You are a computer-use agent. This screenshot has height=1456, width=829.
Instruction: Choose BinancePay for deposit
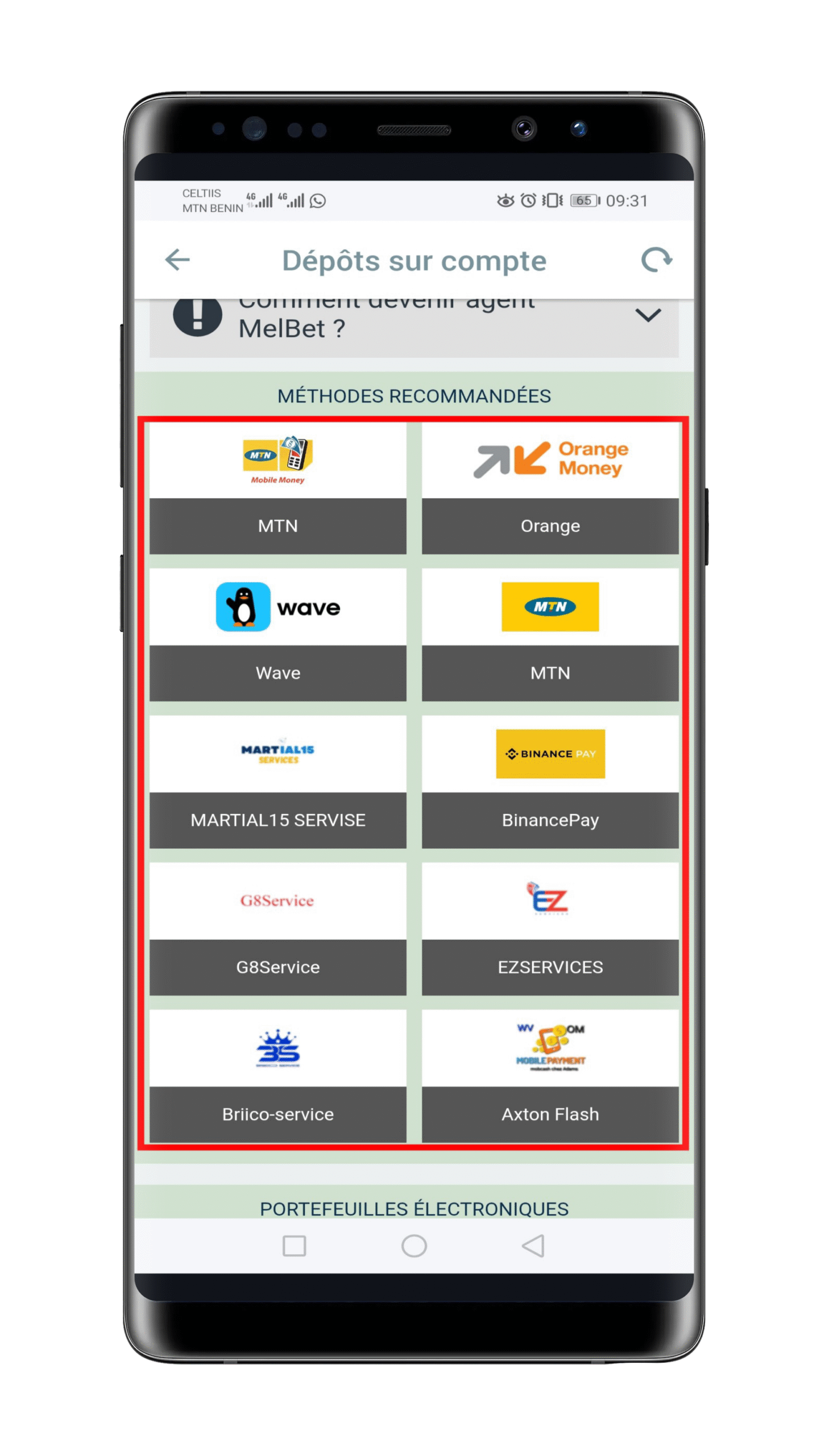coord(550,781)
